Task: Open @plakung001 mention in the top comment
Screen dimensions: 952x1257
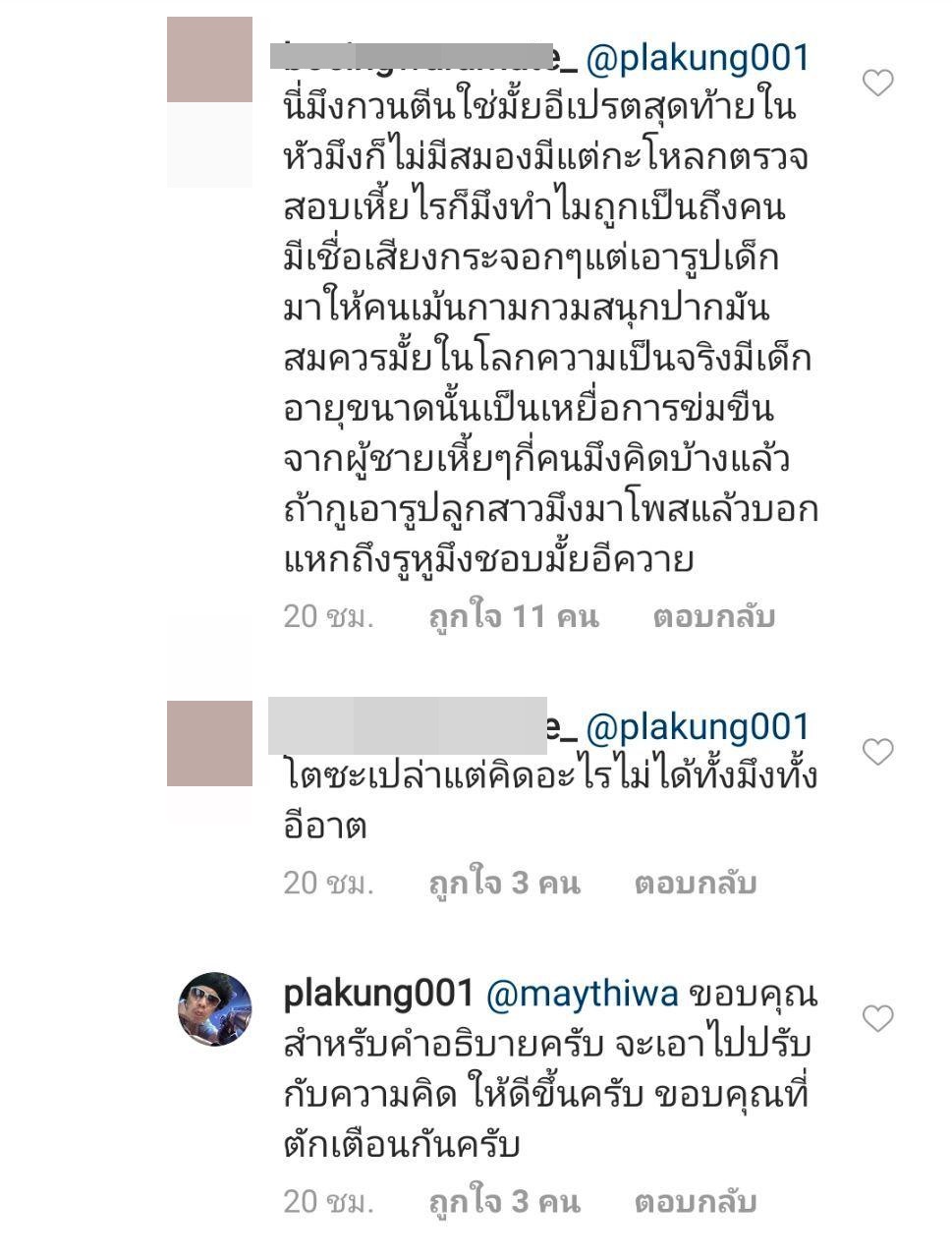Action: 697,57
